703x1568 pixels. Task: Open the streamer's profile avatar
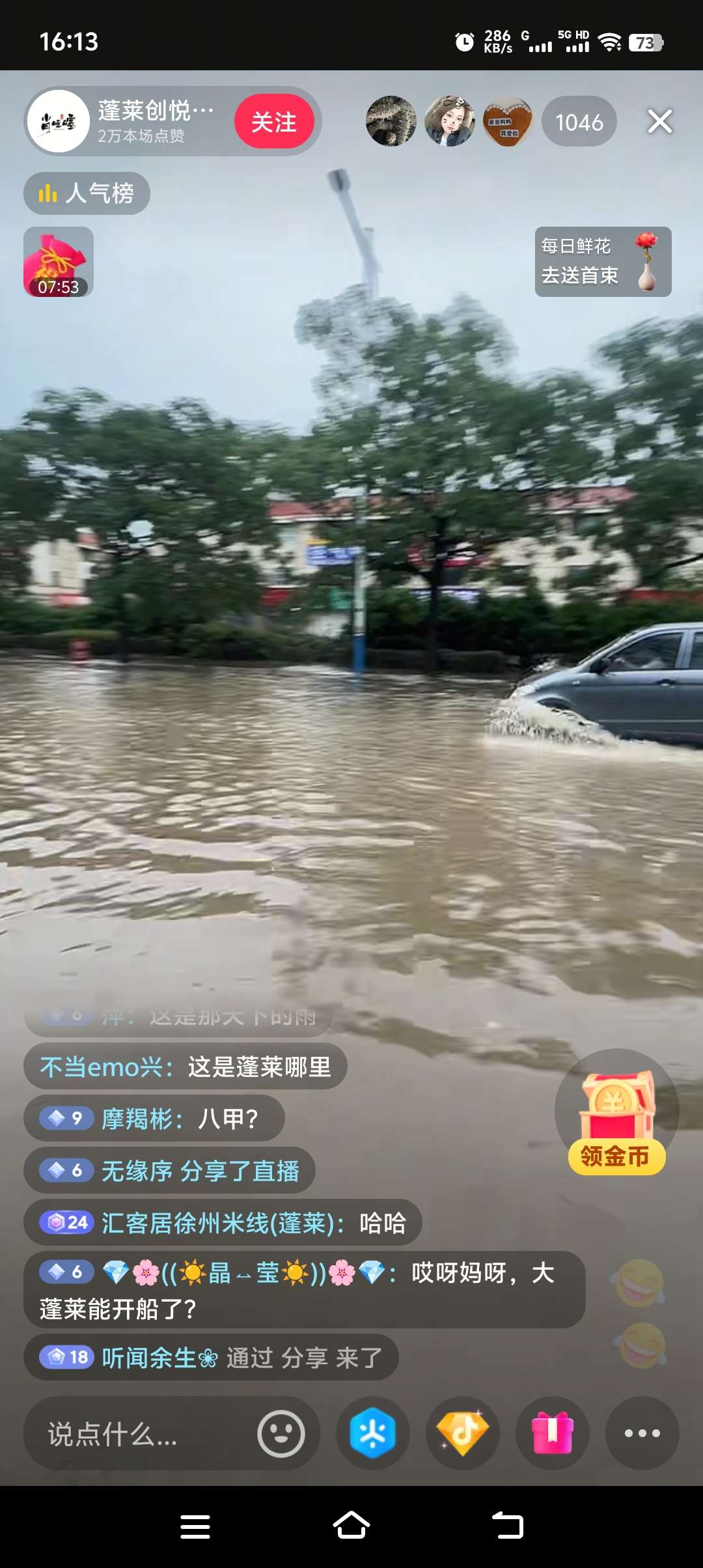tap(59, 122)
